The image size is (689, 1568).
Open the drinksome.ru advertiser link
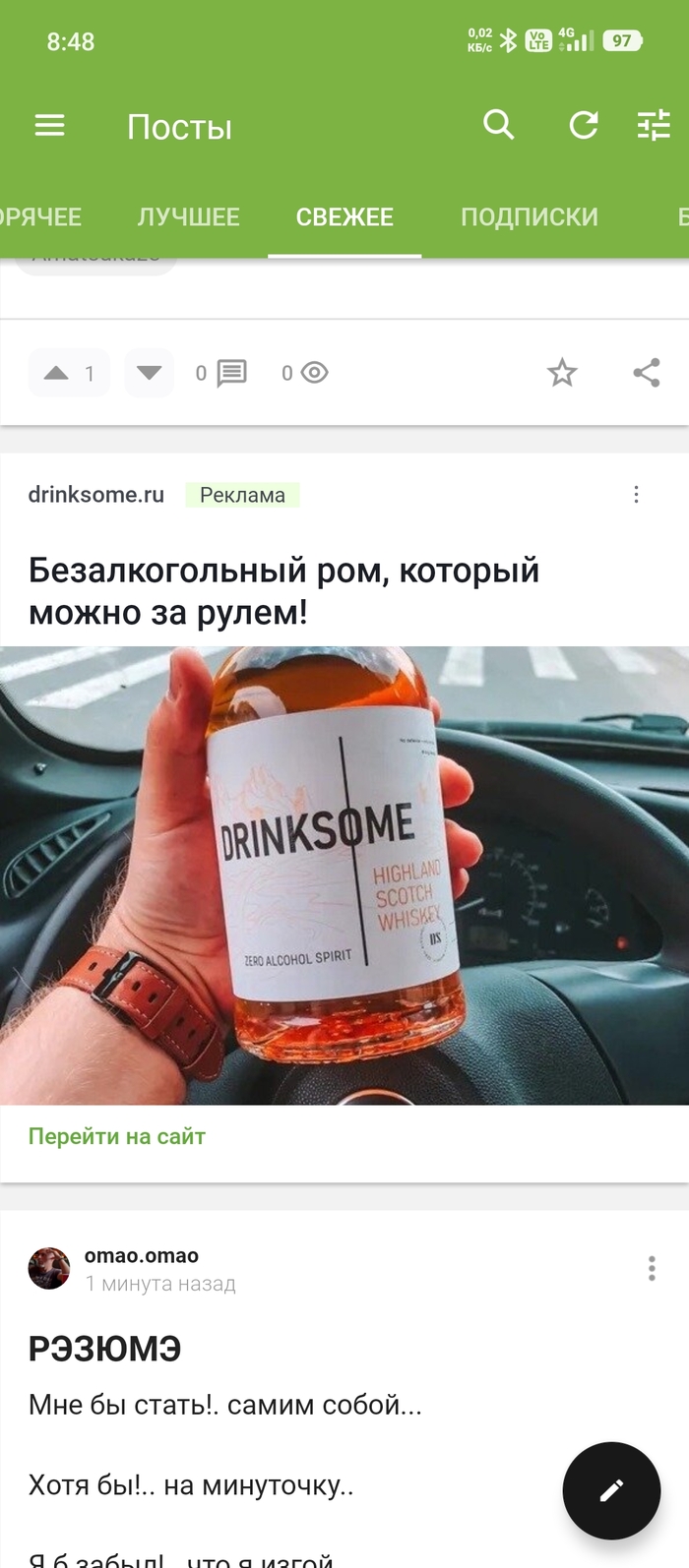[x=96, y=495]
